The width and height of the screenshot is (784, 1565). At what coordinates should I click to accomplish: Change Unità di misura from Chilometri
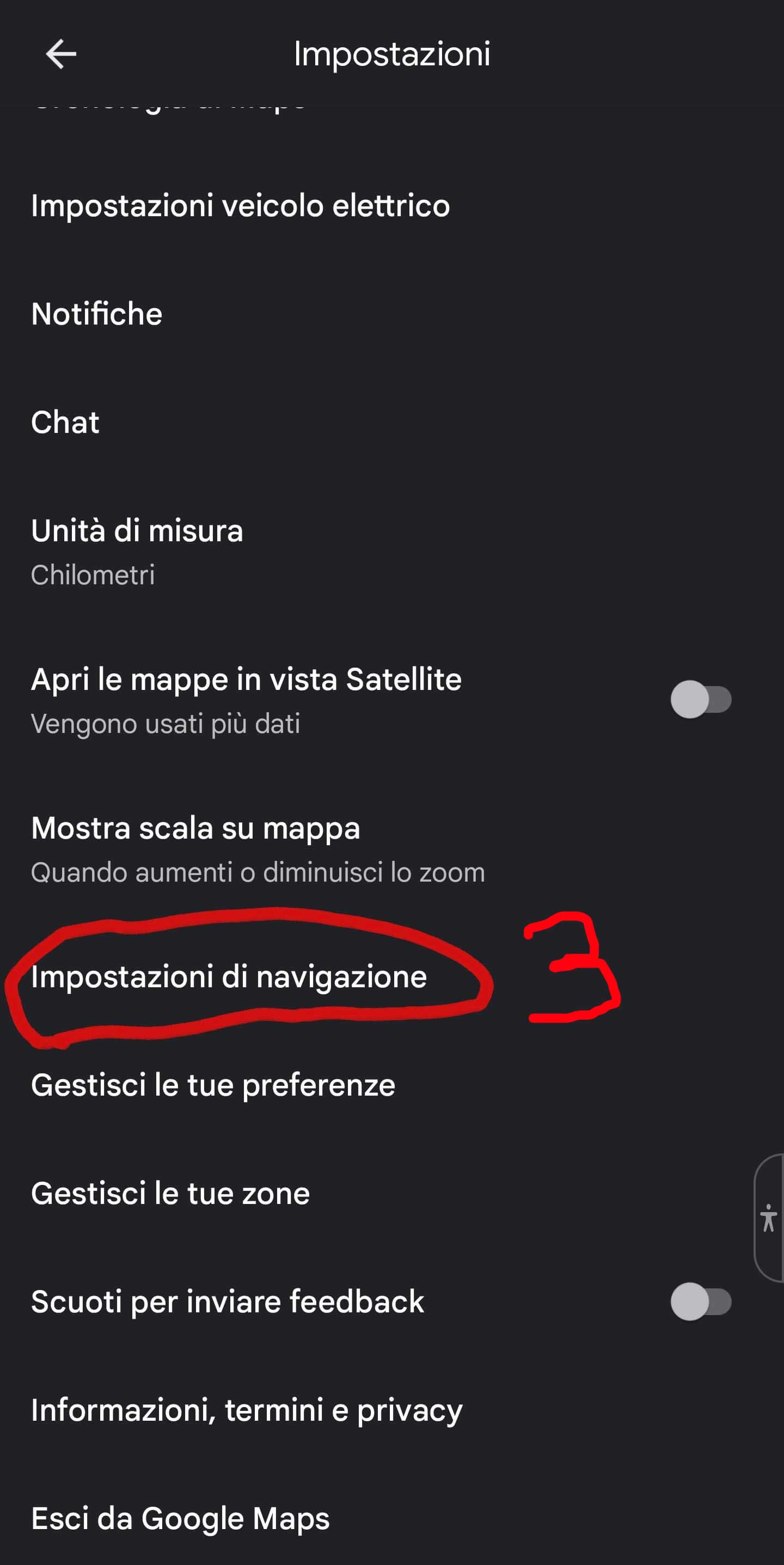pyautogui.click(x=137, y=551)
